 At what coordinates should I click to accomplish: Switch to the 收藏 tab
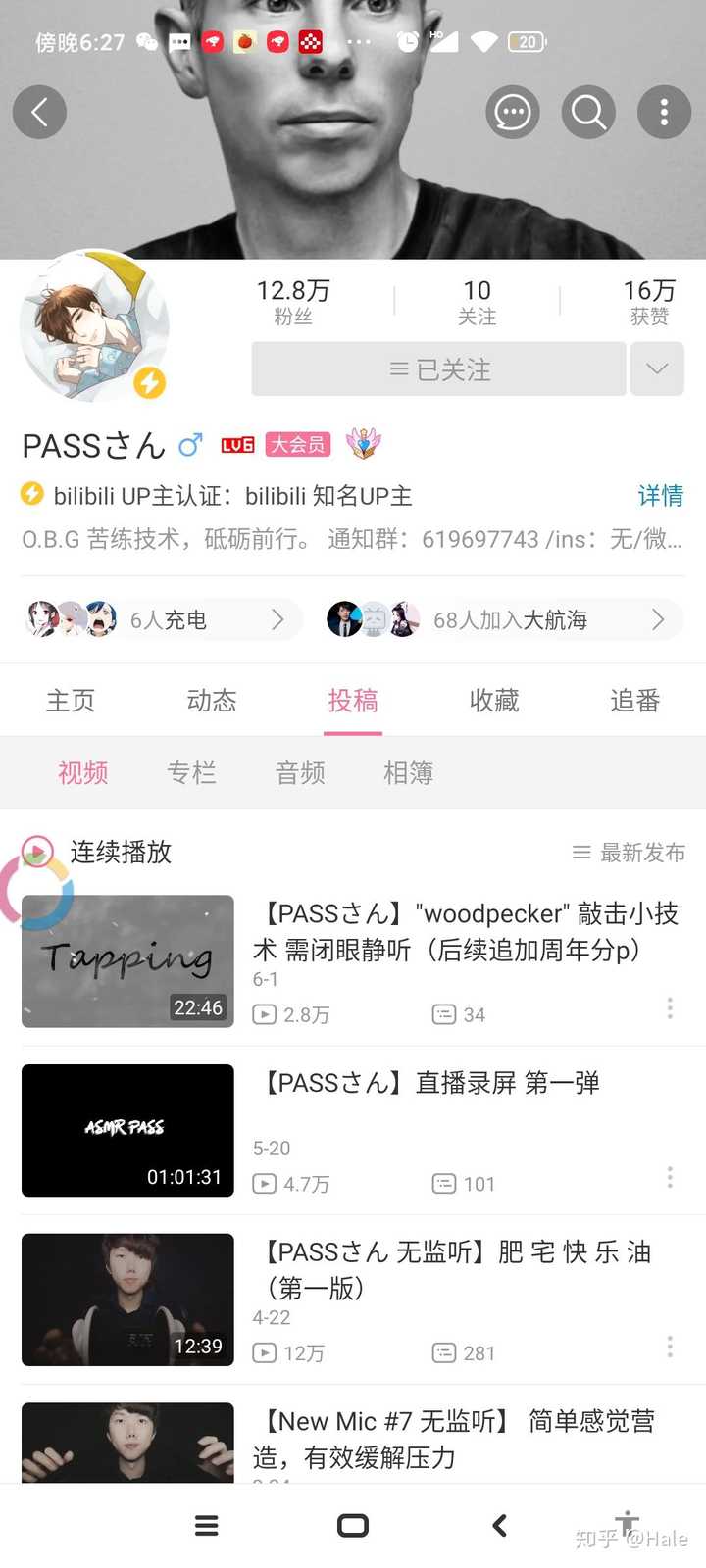coord(494,701)
